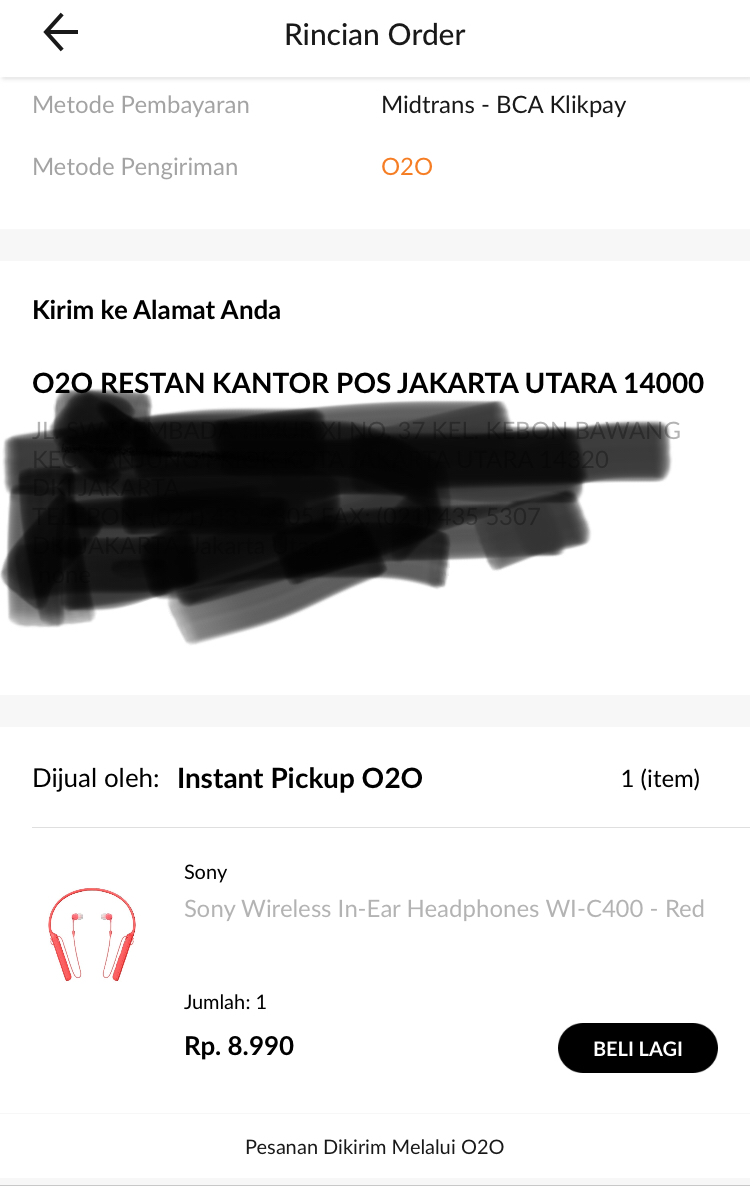Viewport: 750px width, 1188px height.
Task: Open the O2O shipping method link
Action: [x=408, y=166]
